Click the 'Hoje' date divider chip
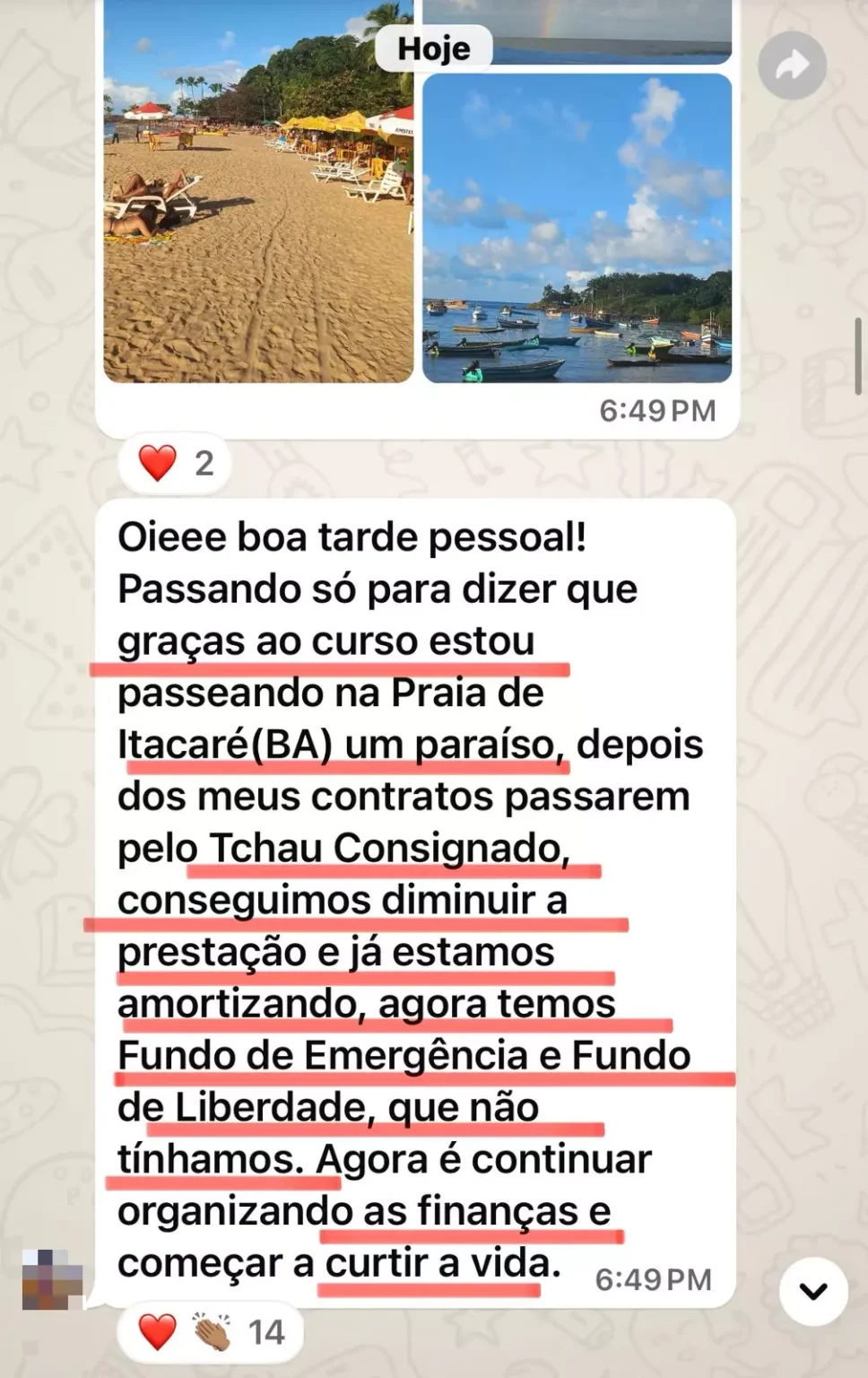Viewport: 868px width, 1378px height. coord(433,48)
